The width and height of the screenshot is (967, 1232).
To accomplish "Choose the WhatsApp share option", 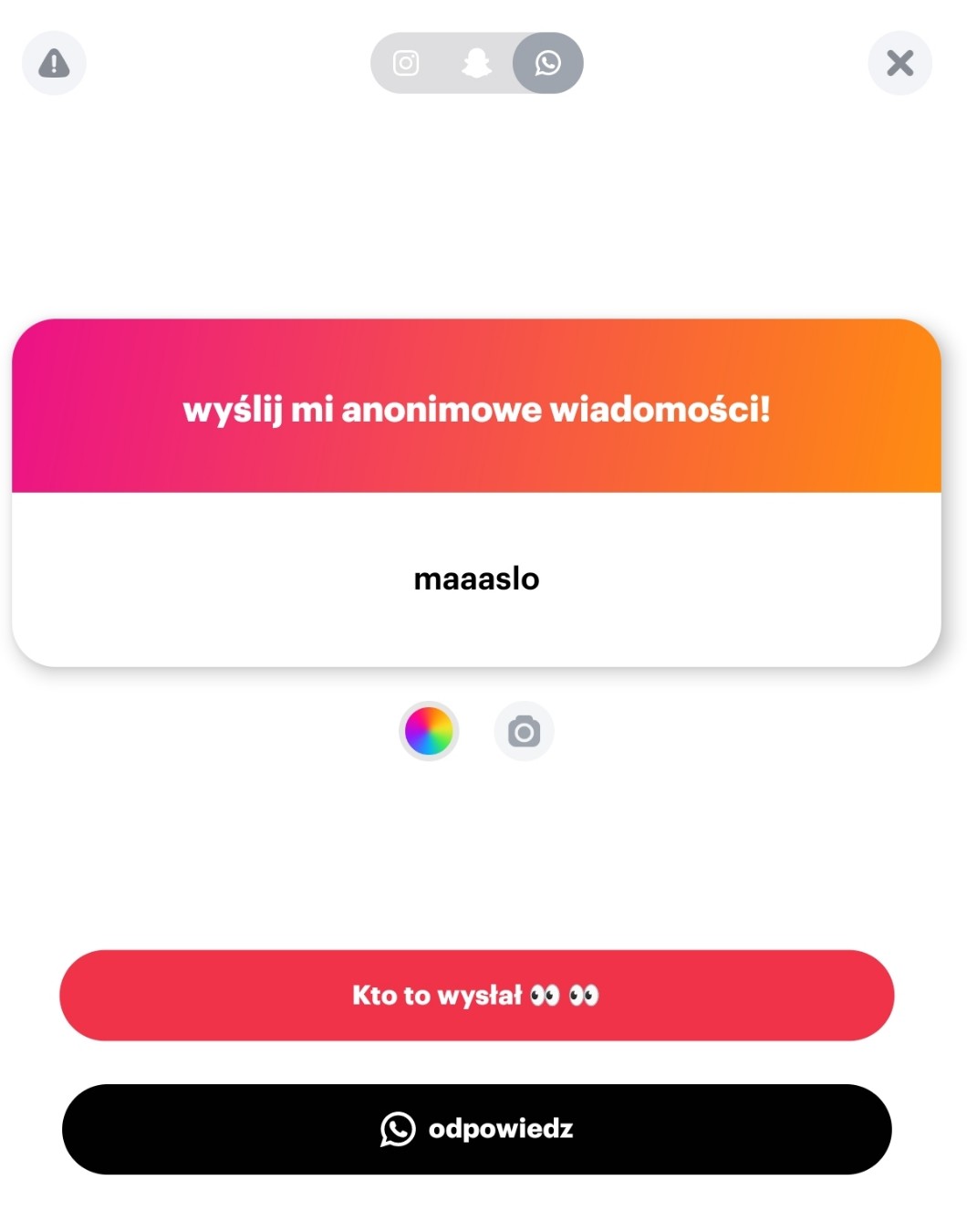I will pos(547,63).
